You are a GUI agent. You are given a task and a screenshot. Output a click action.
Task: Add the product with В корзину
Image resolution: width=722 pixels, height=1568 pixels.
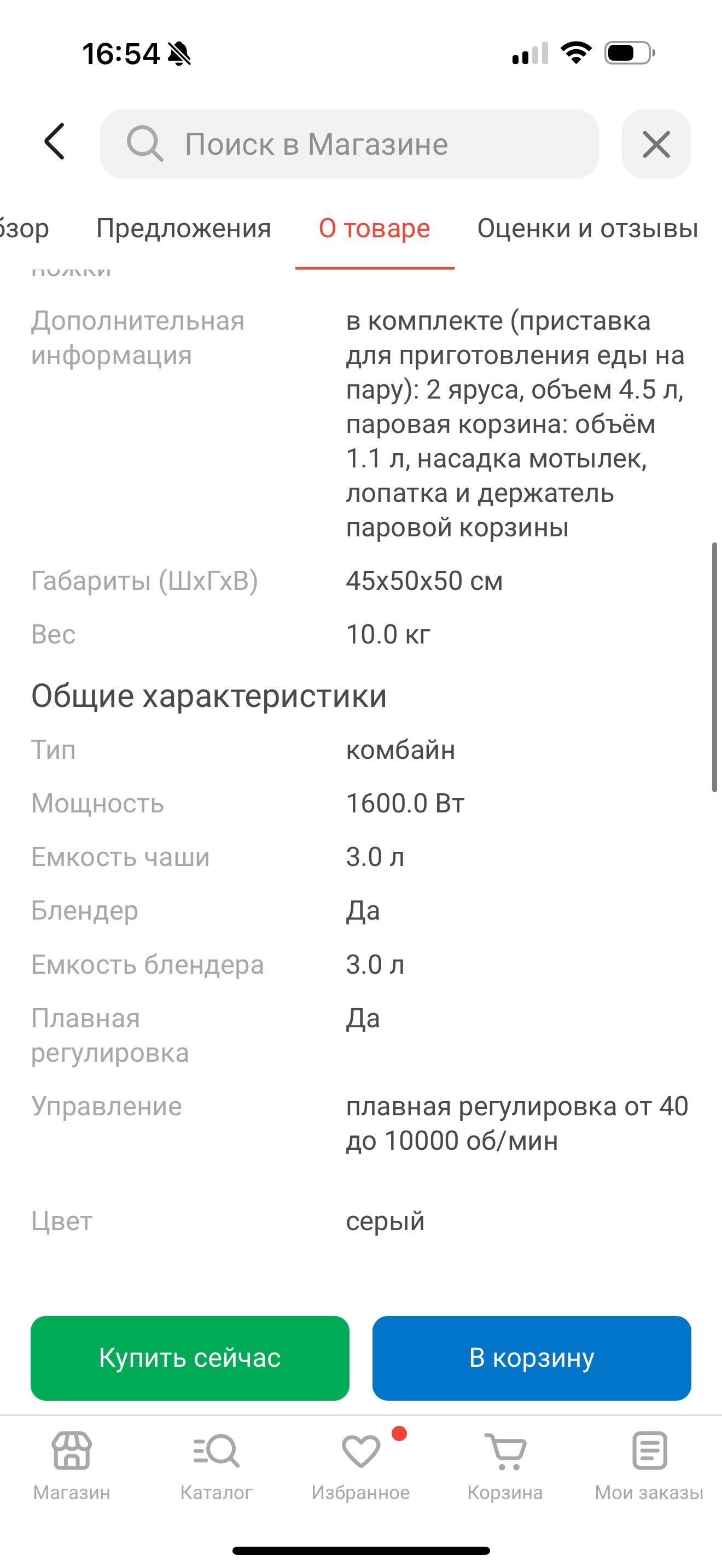point(532,1358)
